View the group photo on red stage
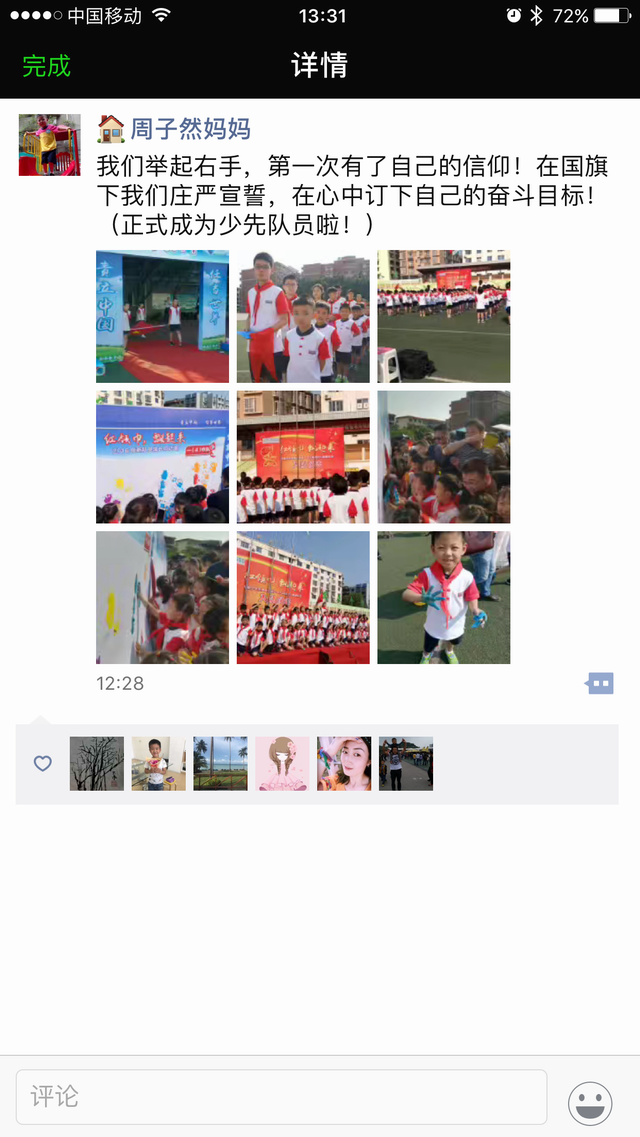Screen dimensions: 640x1137 pos(303,597)
